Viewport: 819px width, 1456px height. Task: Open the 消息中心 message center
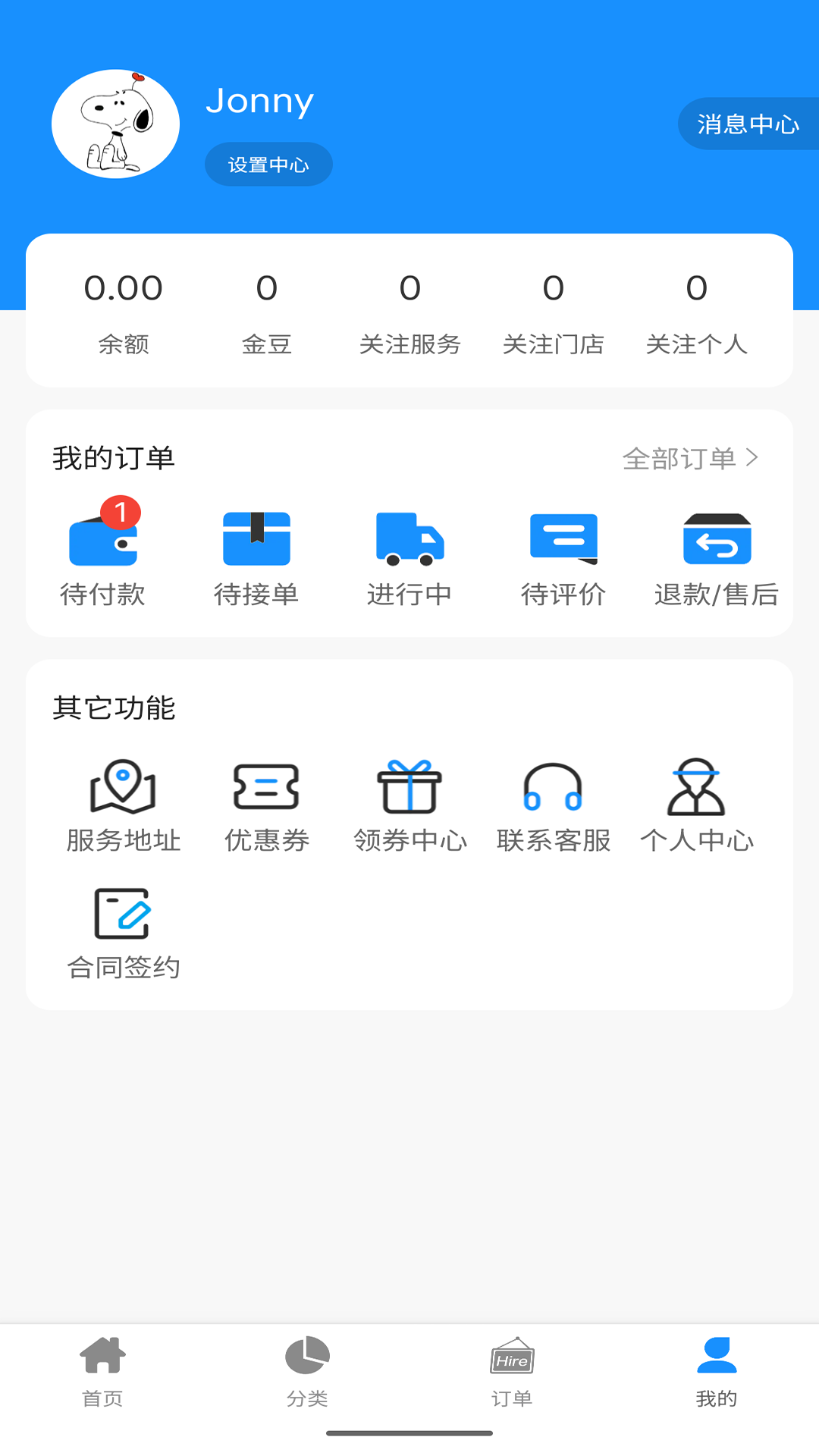click(748, 124)
